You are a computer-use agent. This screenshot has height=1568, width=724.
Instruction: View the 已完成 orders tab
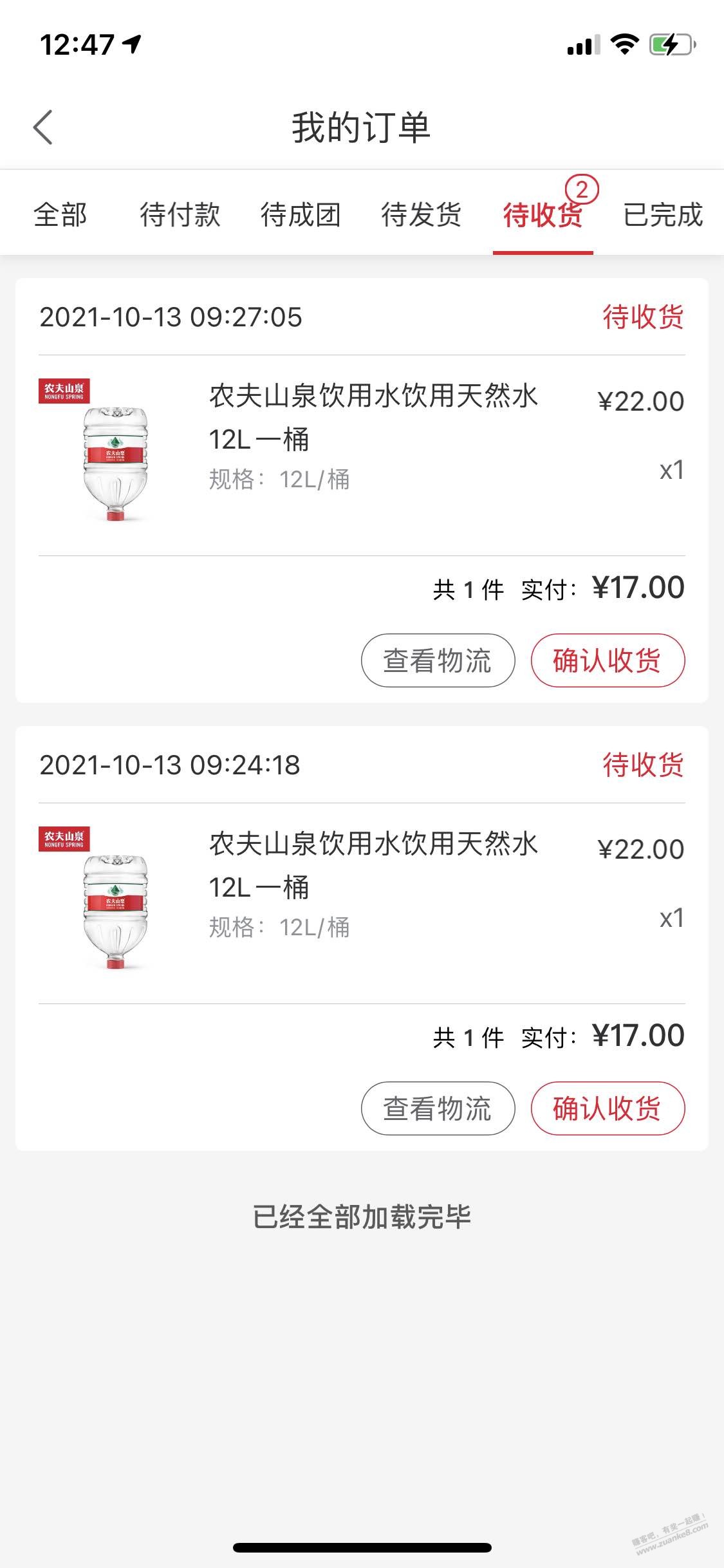pos(663,214)
